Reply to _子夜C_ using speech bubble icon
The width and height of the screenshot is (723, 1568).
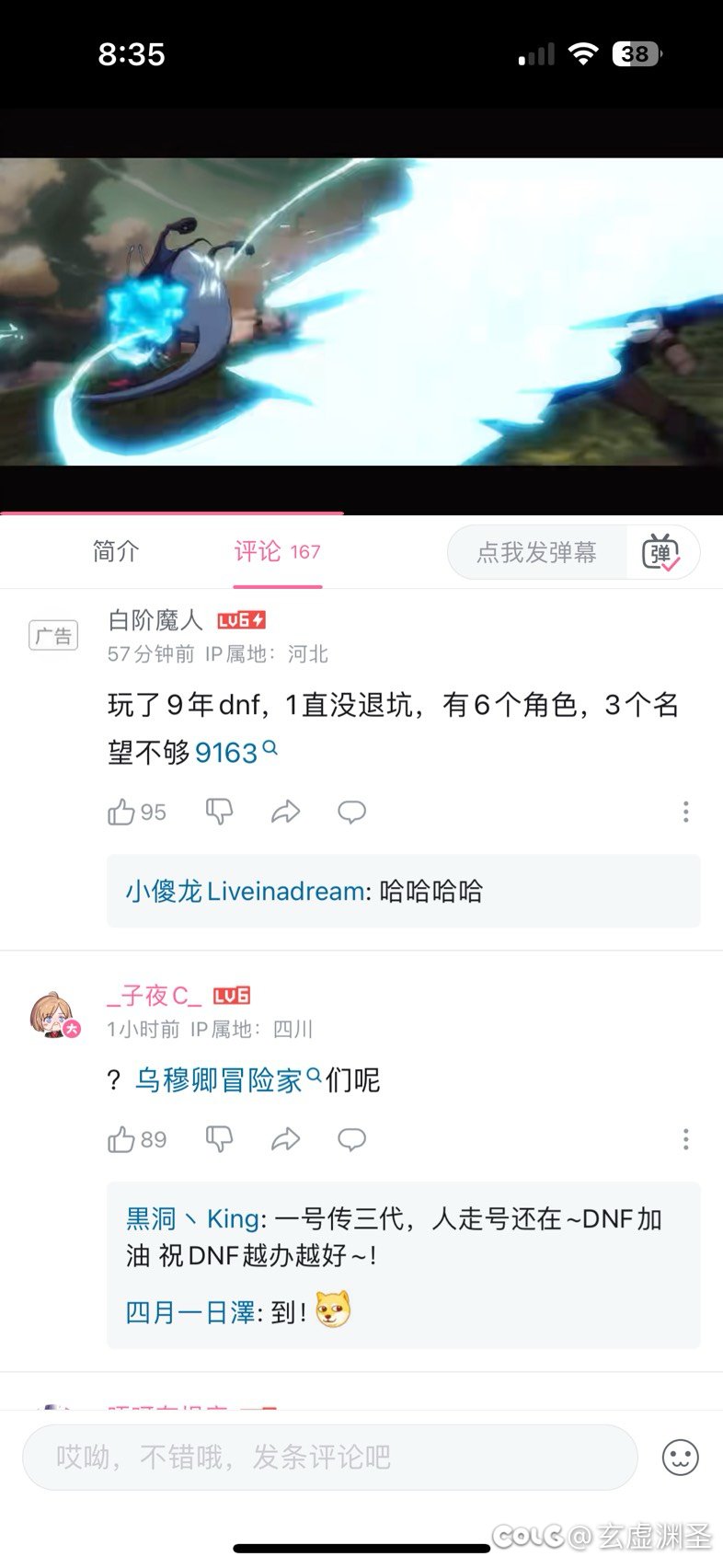pos(351,1139)
